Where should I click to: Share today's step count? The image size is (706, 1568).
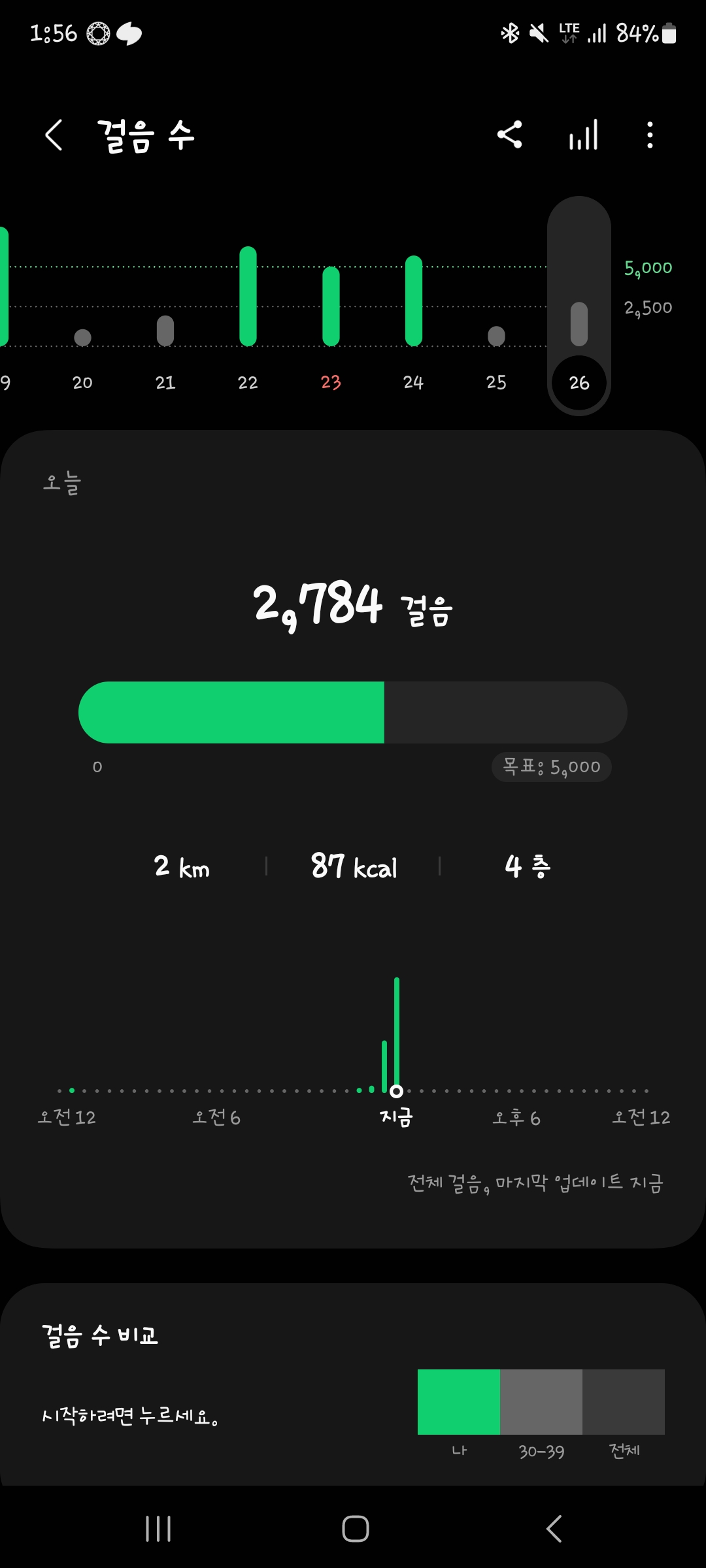coord(510,135)
